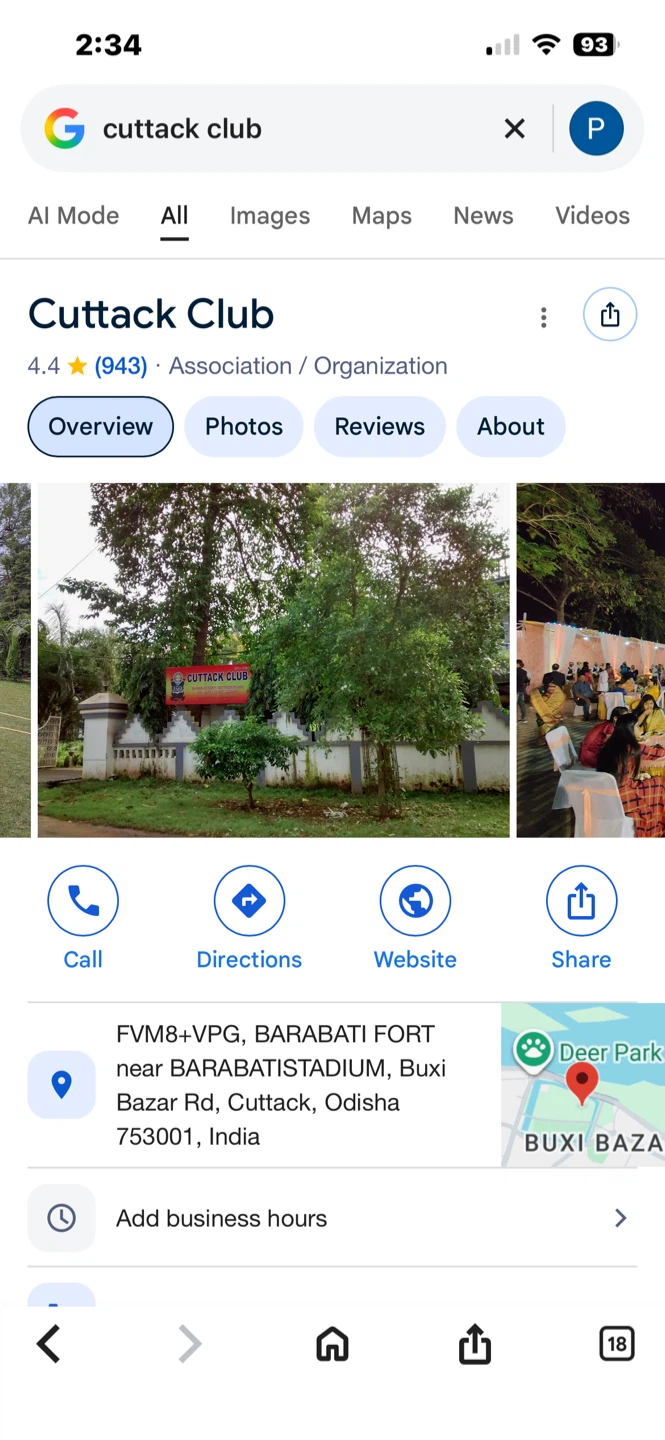Image resolution: width=665 pixels, height=1440 pixels.
Task: Select the Reviews chip
Action: pyautogui.click(x=379, y=427)
